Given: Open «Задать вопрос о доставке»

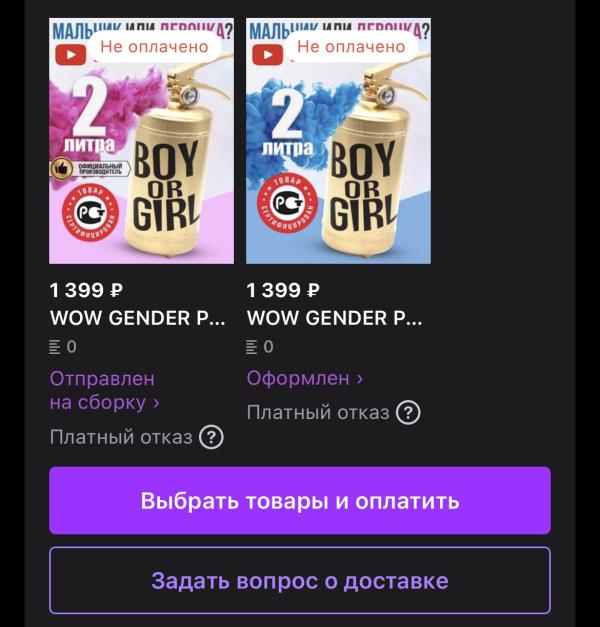Looking at the screenshot, I should click(x=299, y=580).
